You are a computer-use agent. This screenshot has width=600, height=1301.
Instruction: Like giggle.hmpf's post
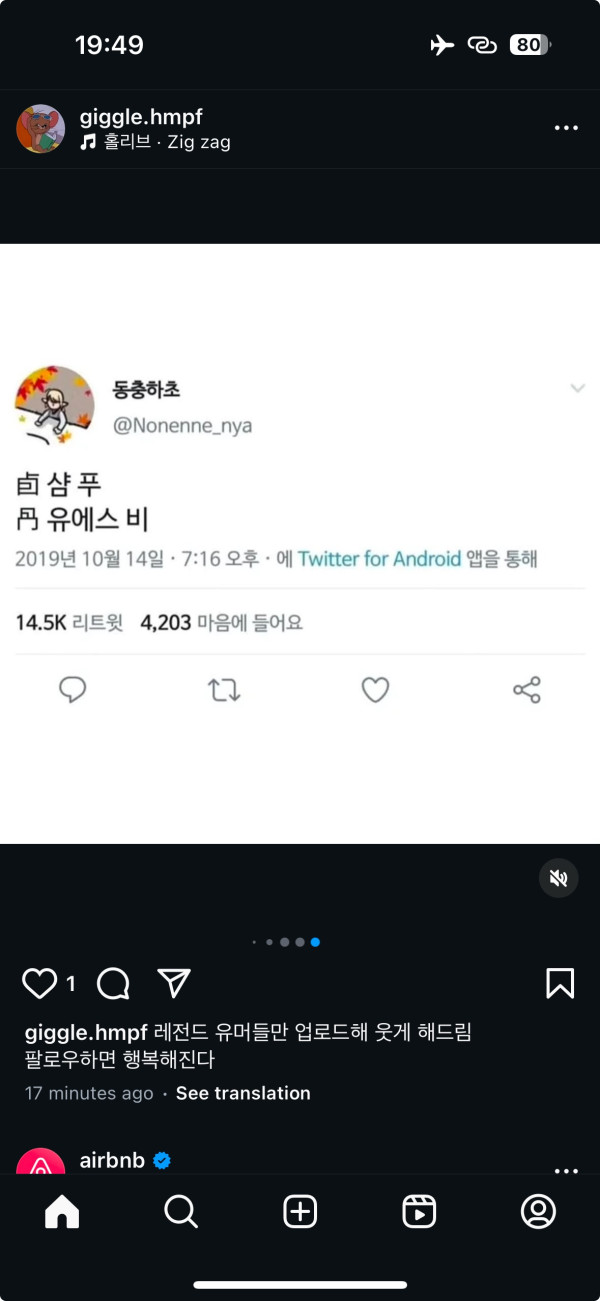click(x=40, y=984)
